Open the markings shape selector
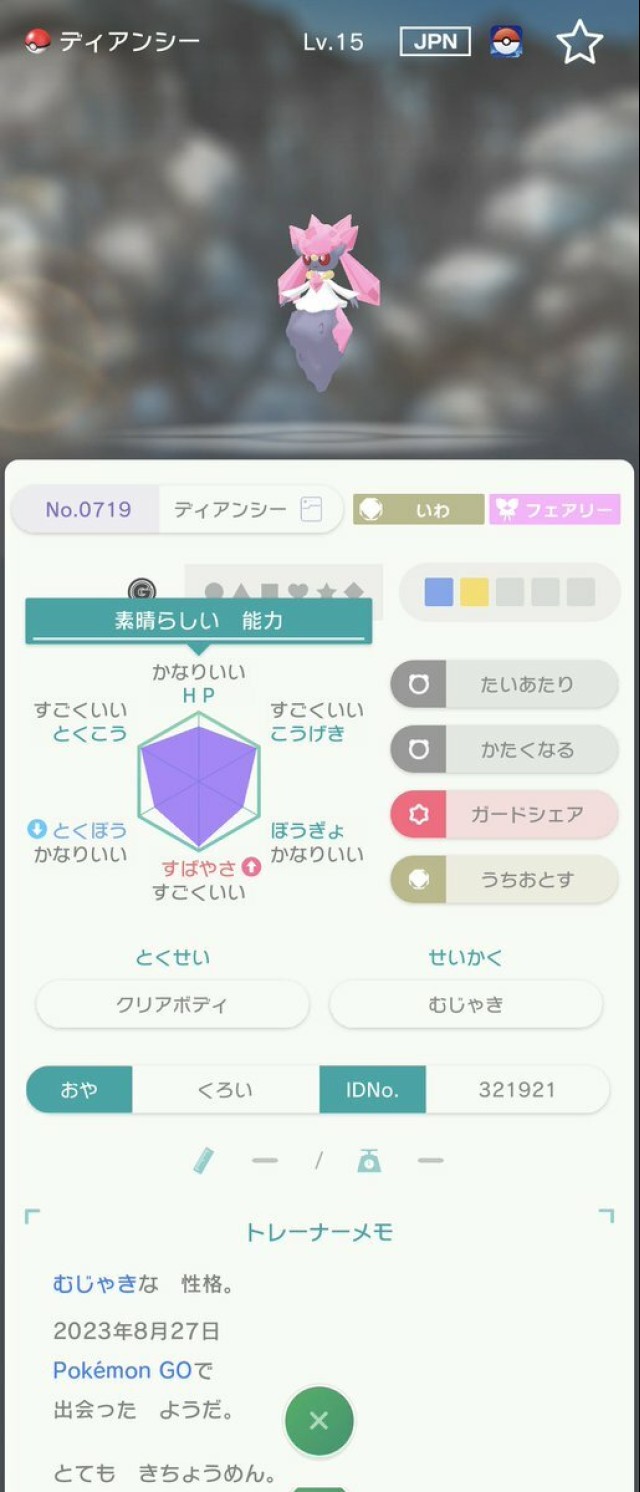Image resolution: width=640 pixels, height=1492 pixels. [283, 592]
